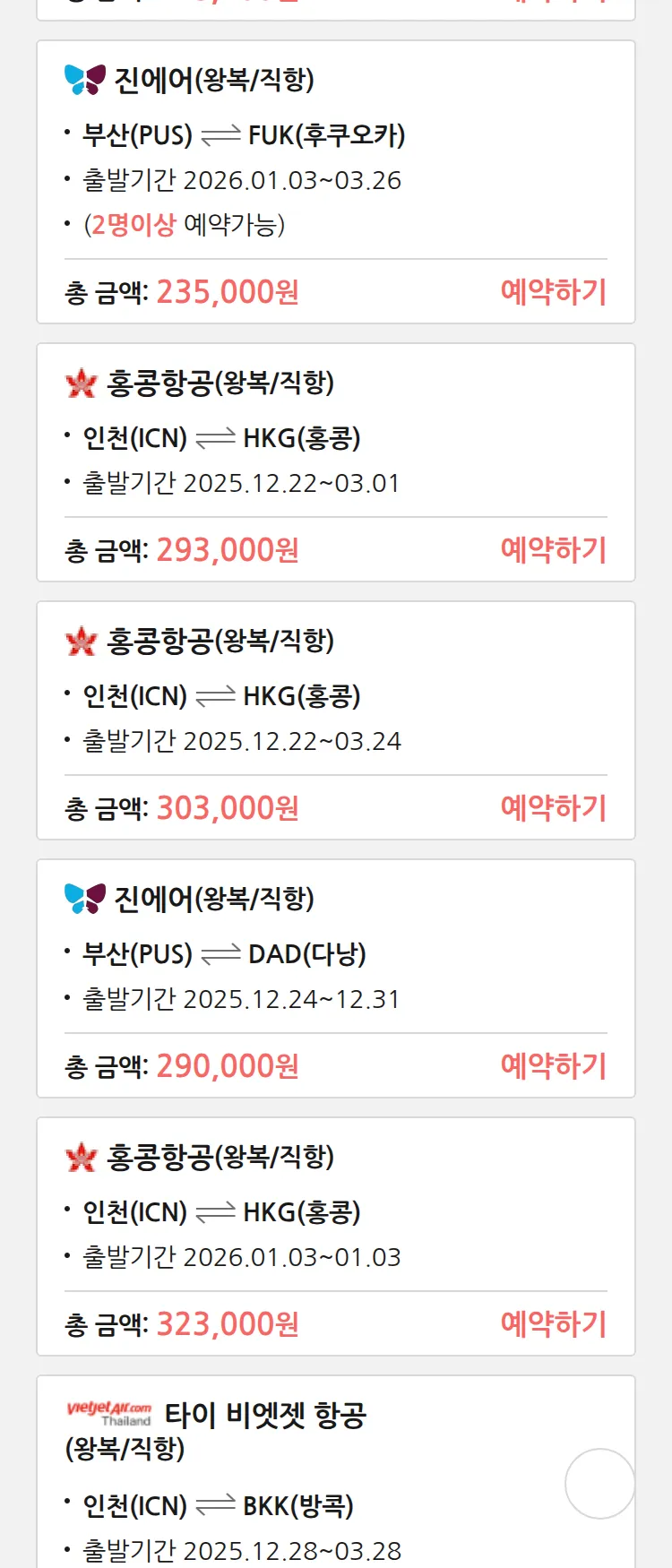Select 예약하기 on the 290,000원 Da Nang flight
The image size is (672, 1568).
point(553,1066)
